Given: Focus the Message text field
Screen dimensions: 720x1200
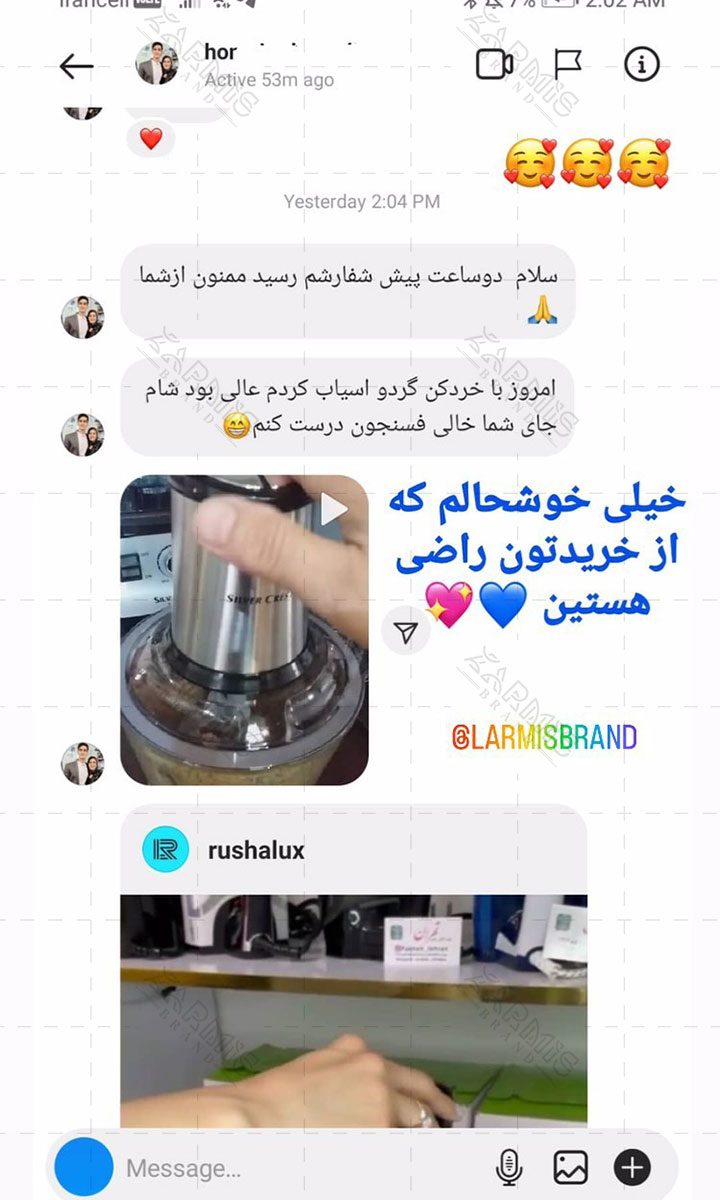Looking at the screenshot, I should point(300,1167).
